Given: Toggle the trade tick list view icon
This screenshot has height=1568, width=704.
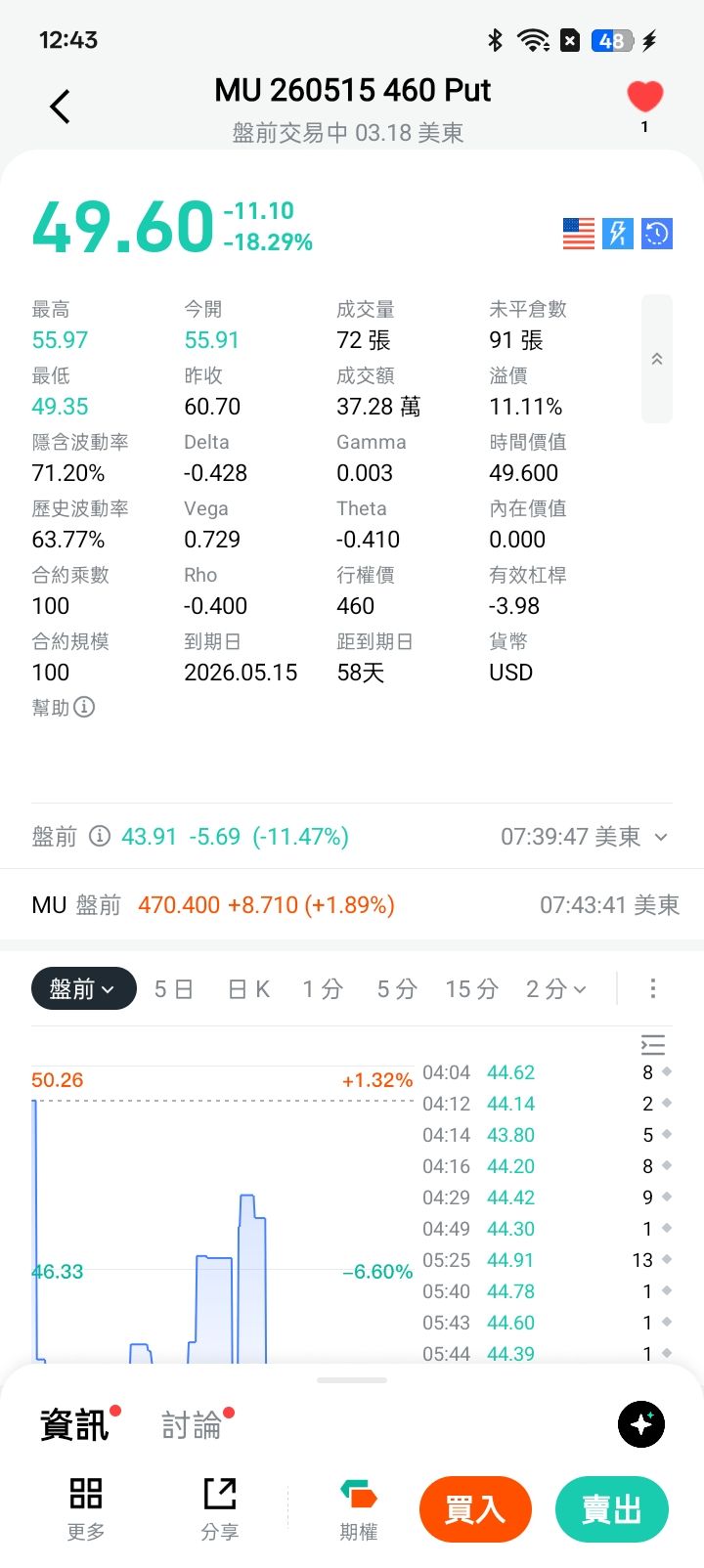Looking at the screenshot, I should pos(652,1045).
